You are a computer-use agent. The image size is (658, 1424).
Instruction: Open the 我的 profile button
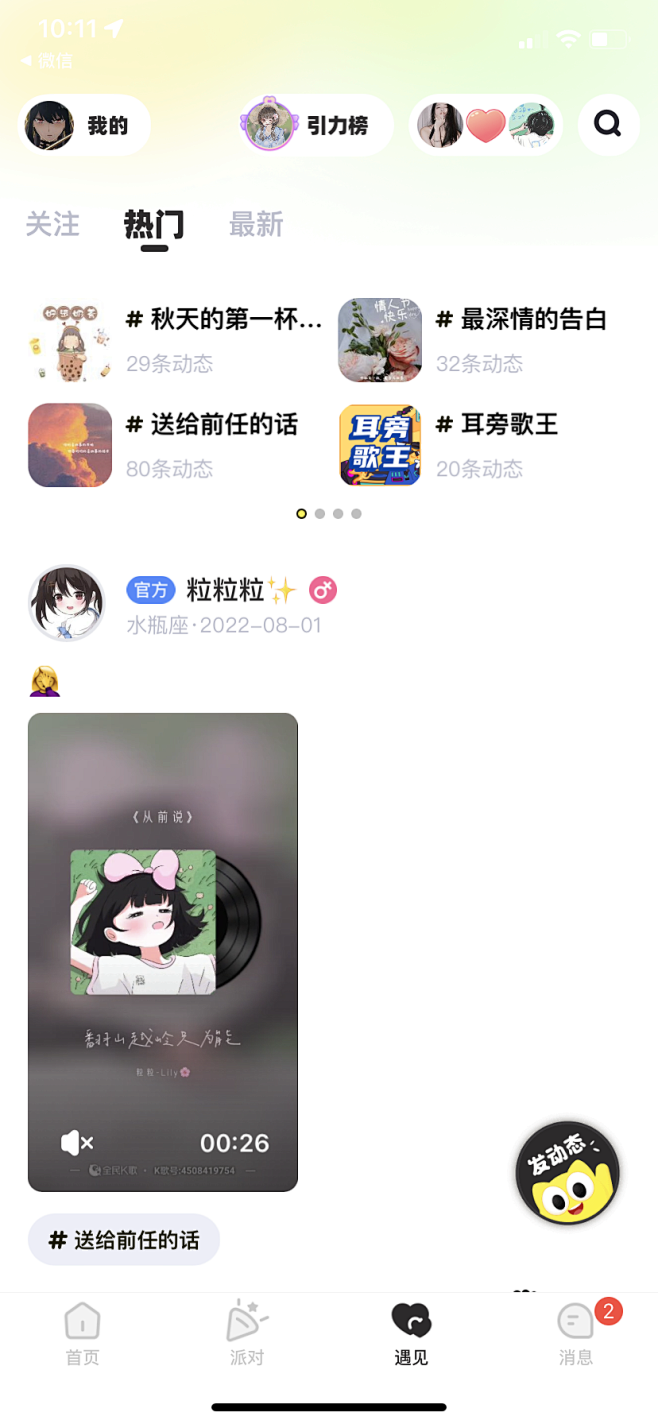pos(84,125)
